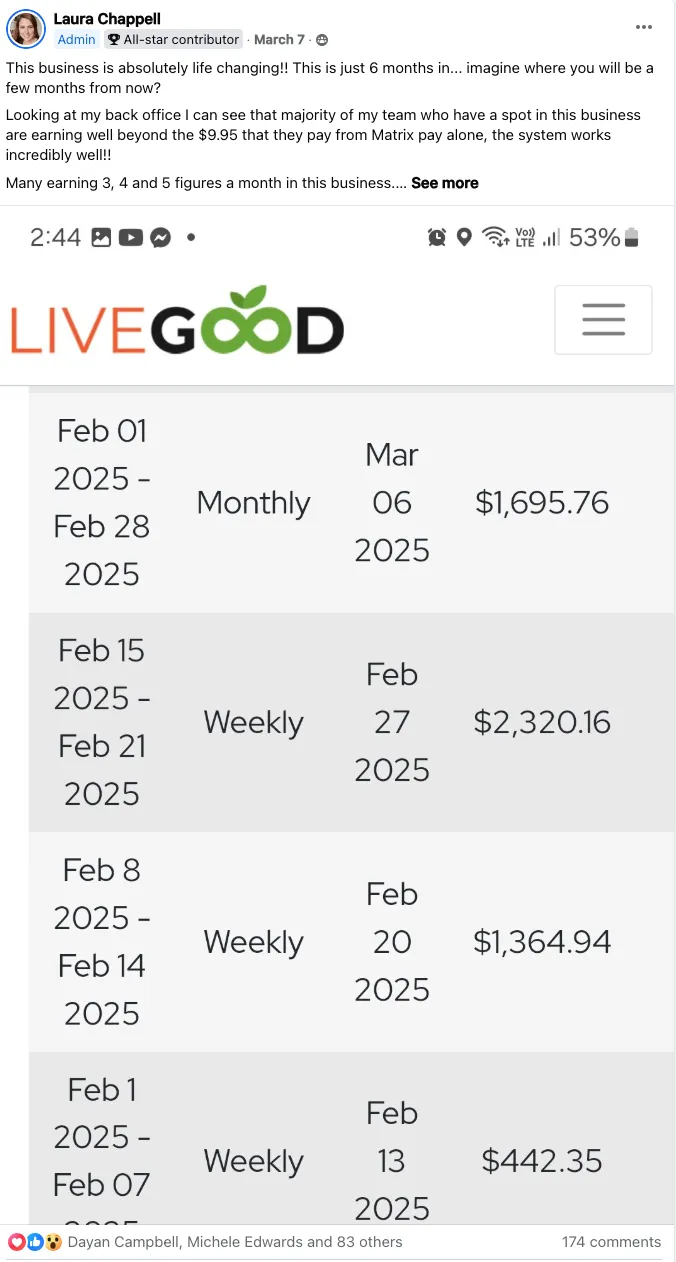This screenshot has width=676, height=1262.
Task: Open the post's three-dot options menu
Action: click(x=645, y=27)
